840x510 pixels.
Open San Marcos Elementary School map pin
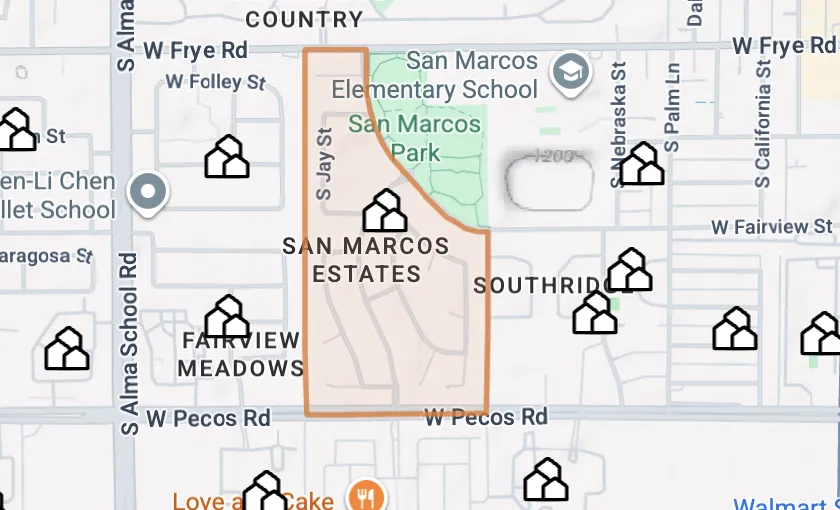(571, 71)
